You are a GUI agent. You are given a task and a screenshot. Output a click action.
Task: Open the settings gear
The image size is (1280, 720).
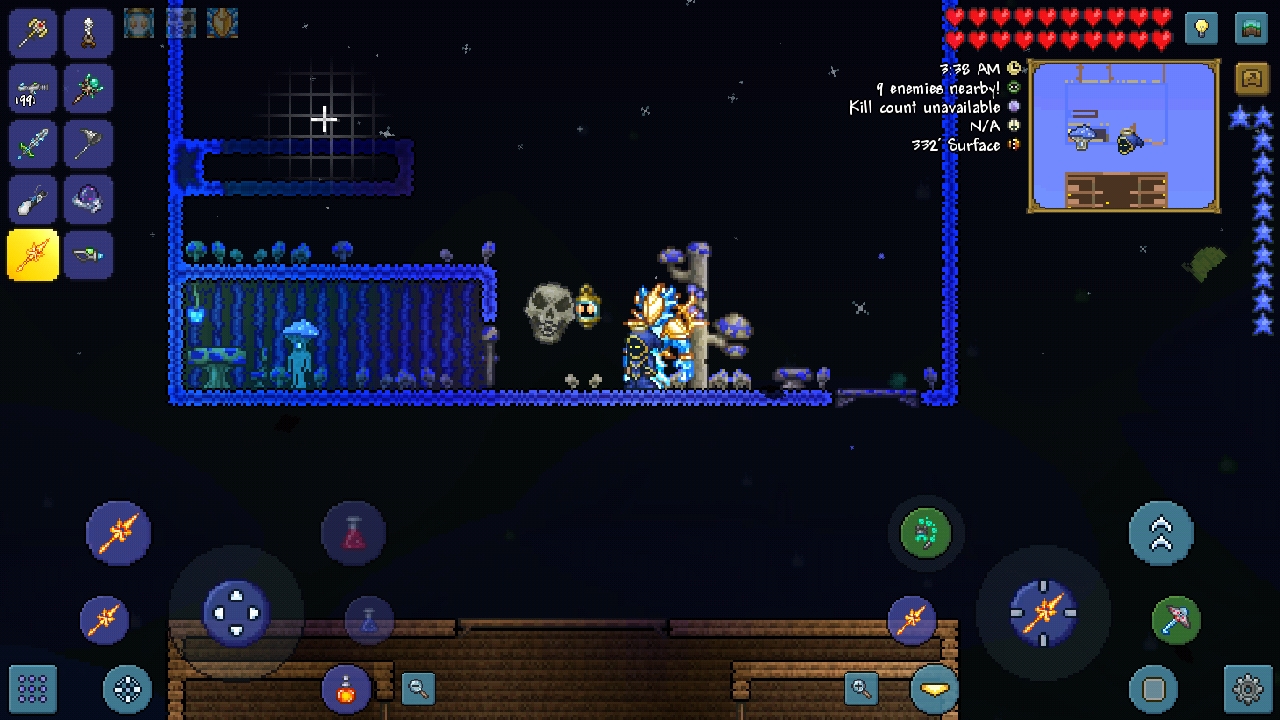[1248, 689]
